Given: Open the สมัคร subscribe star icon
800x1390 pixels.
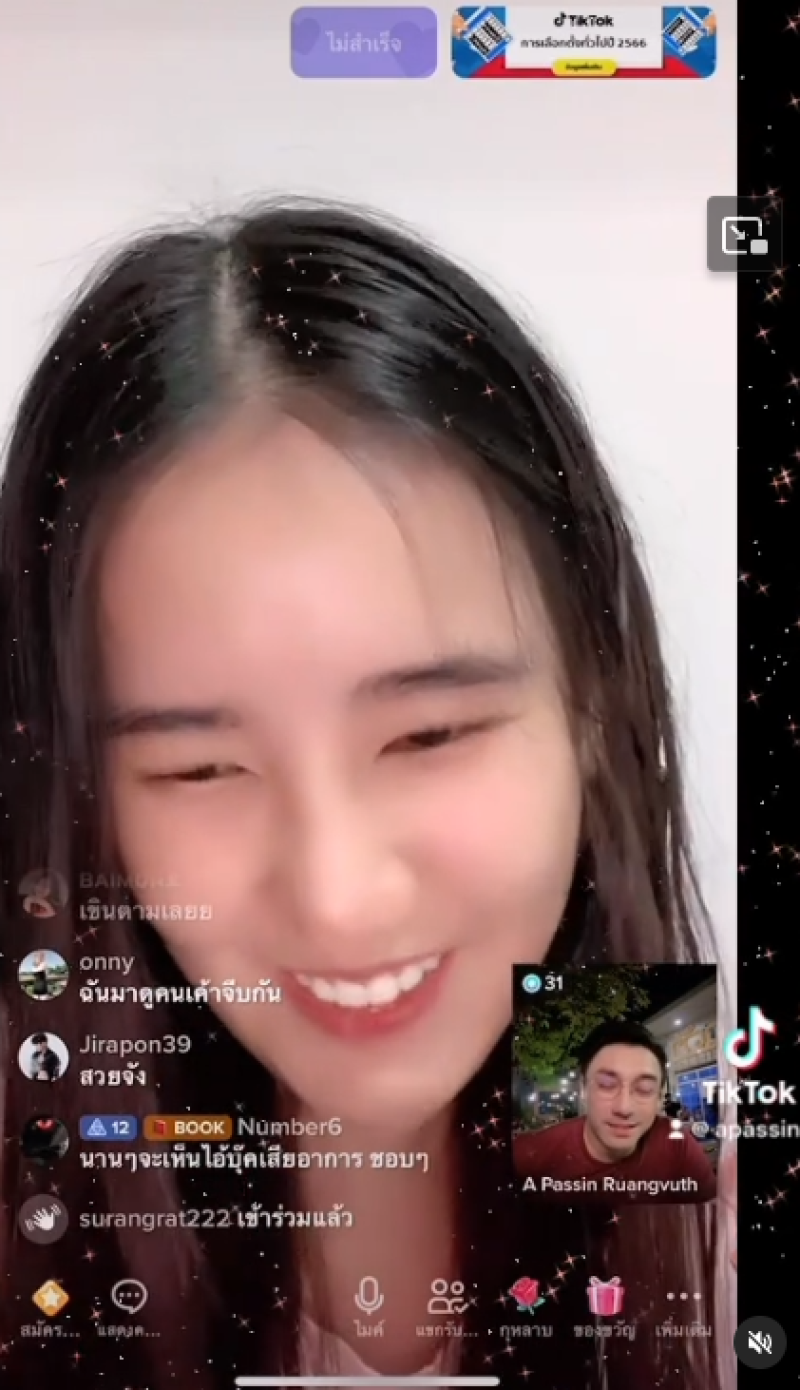Looking at the screenshot, I should (x=49, y=1298).
